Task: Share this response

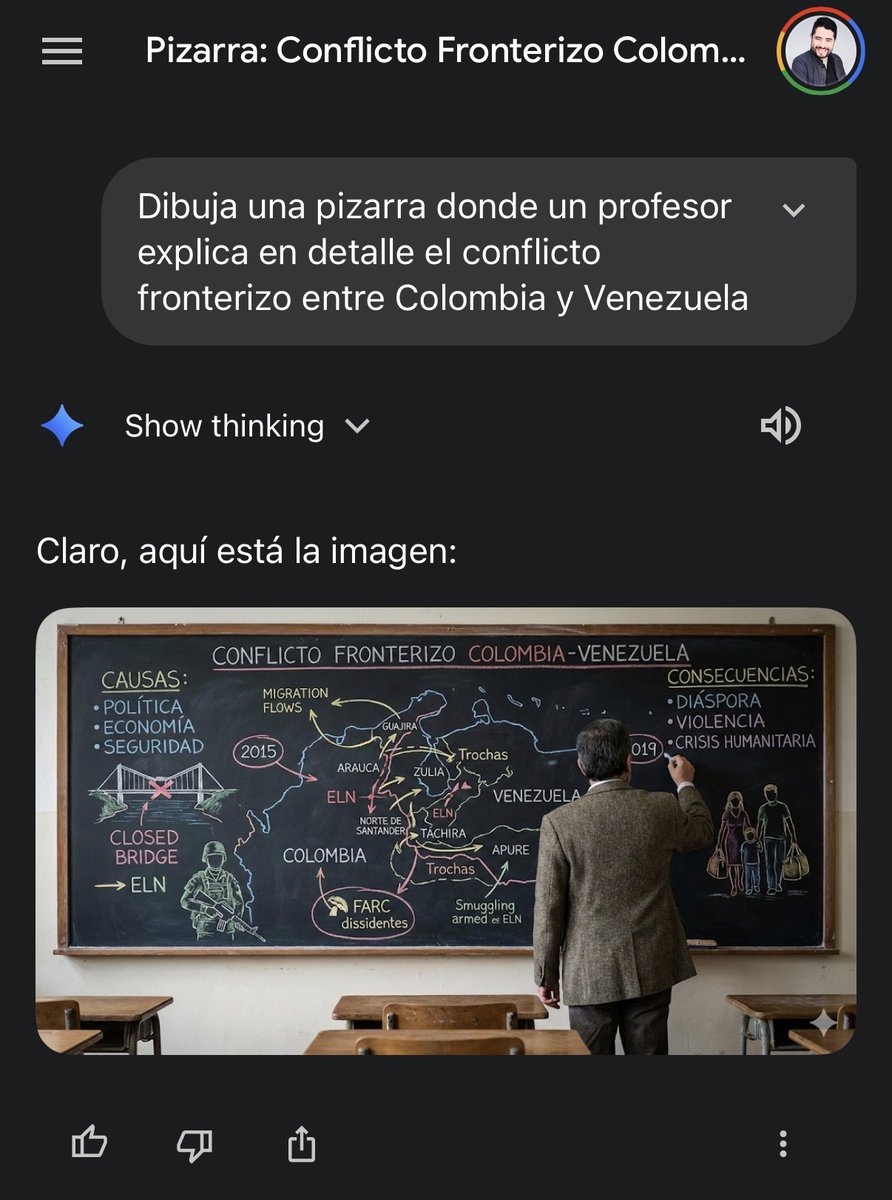Action: pos(301,1143)
